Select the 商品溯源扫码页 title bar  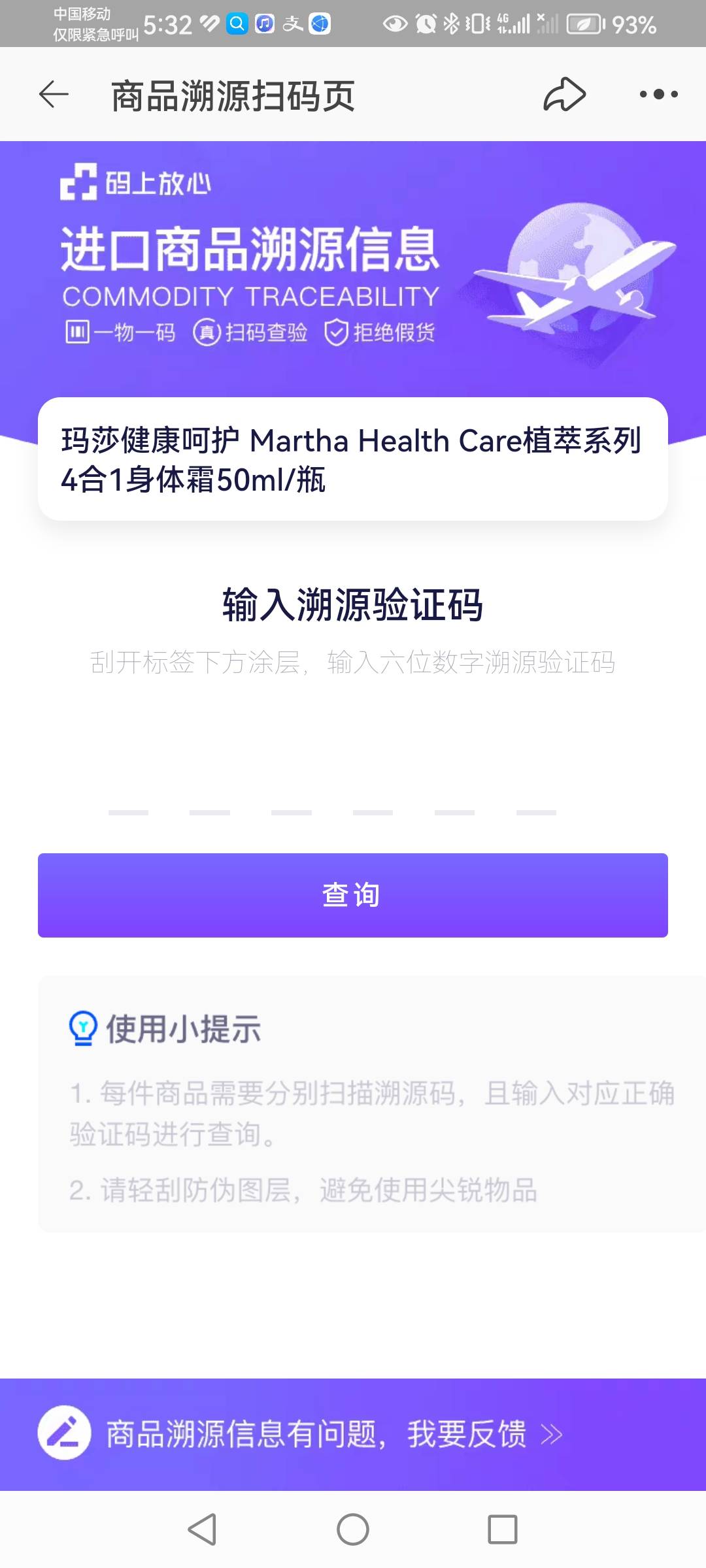pos(232,94)
